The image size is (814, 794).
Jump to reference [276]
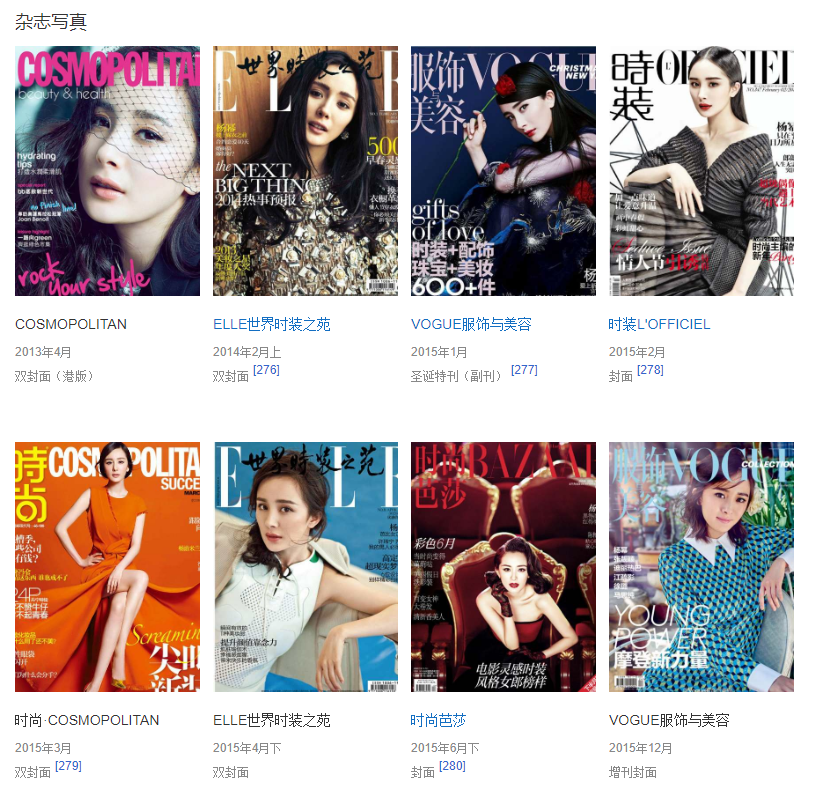point(266,370)
